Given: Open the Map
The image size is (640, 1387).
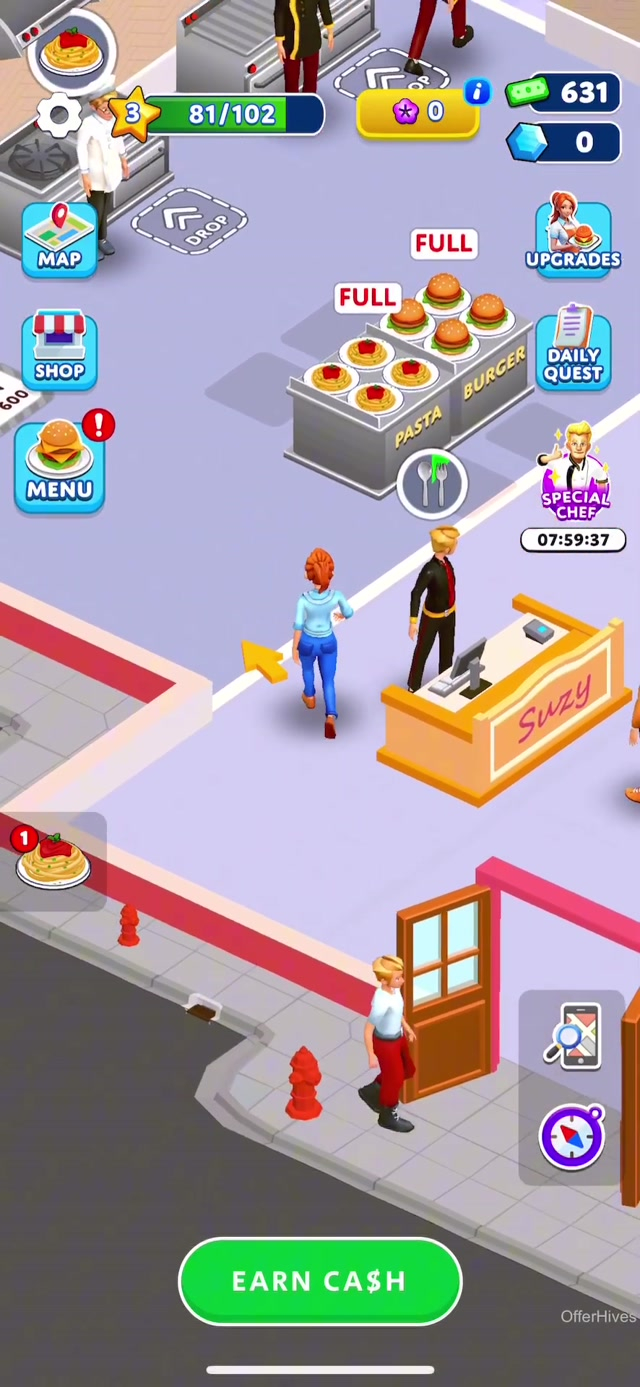Looking at the screenshot, I should point(59,240).
